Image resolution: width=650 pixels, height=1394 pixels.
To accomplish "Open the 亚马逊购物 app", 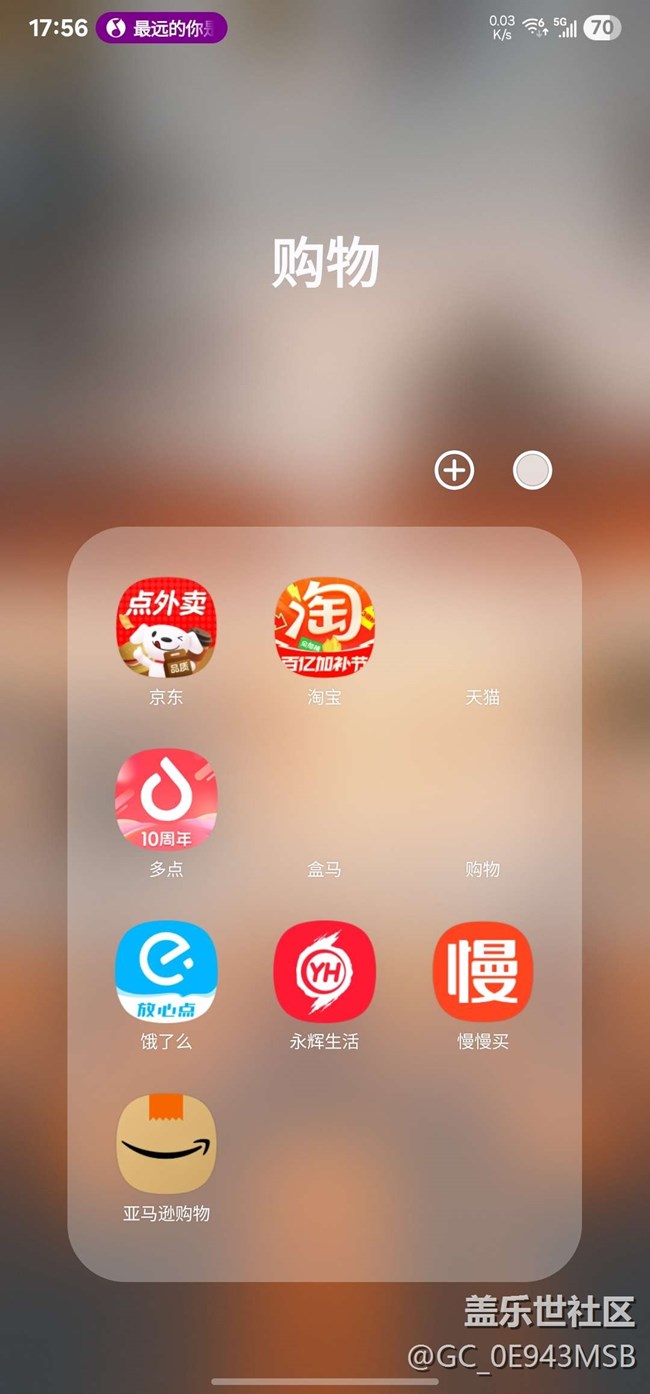I will pos(166,1144).
